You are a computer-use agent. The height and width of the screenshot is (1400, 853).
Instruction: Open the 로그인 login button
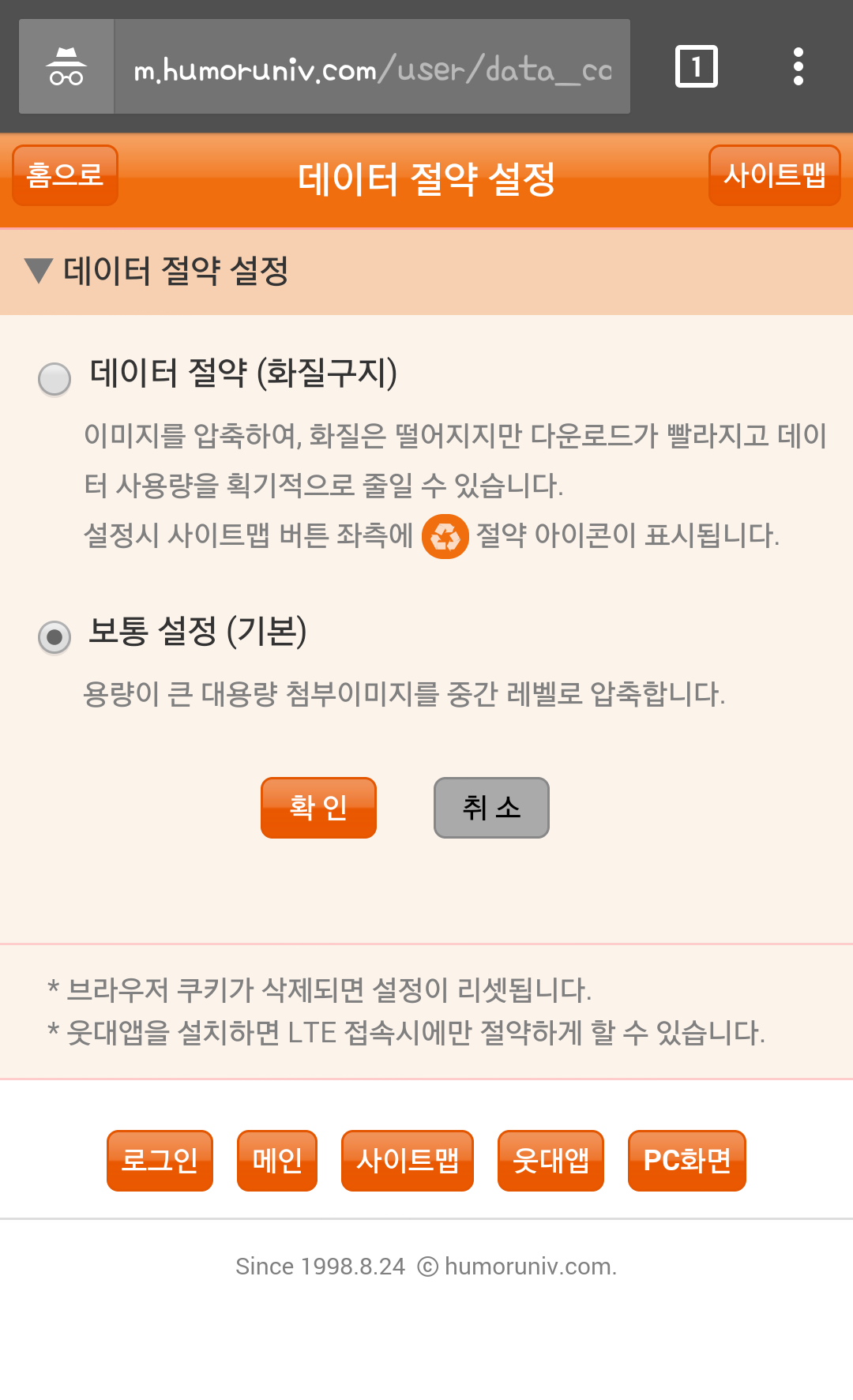tap(160, 1161)
